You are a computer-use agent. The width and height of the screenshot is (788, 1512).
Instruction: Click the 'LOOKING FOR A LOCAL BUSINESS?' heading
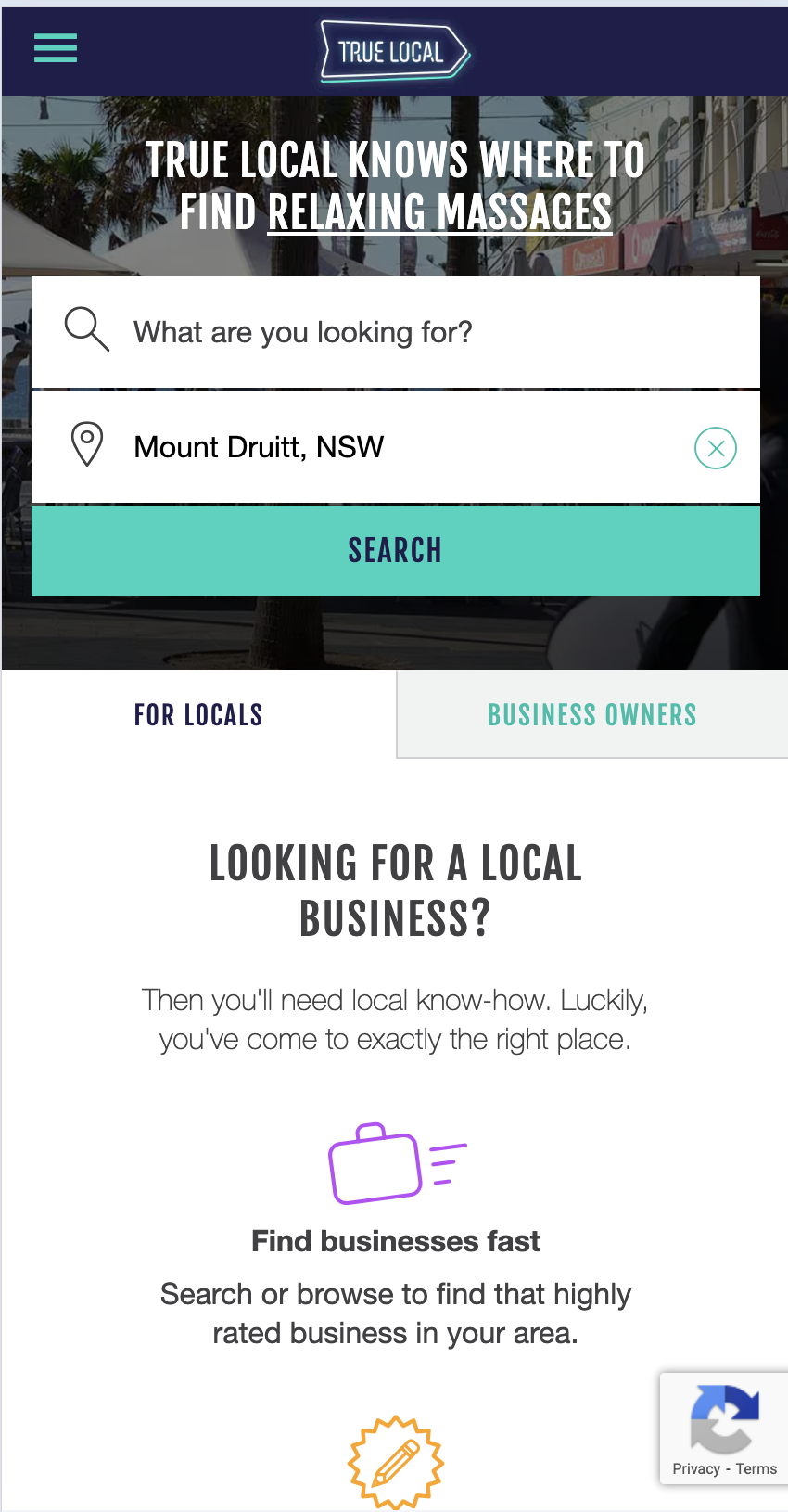point(396,891)
